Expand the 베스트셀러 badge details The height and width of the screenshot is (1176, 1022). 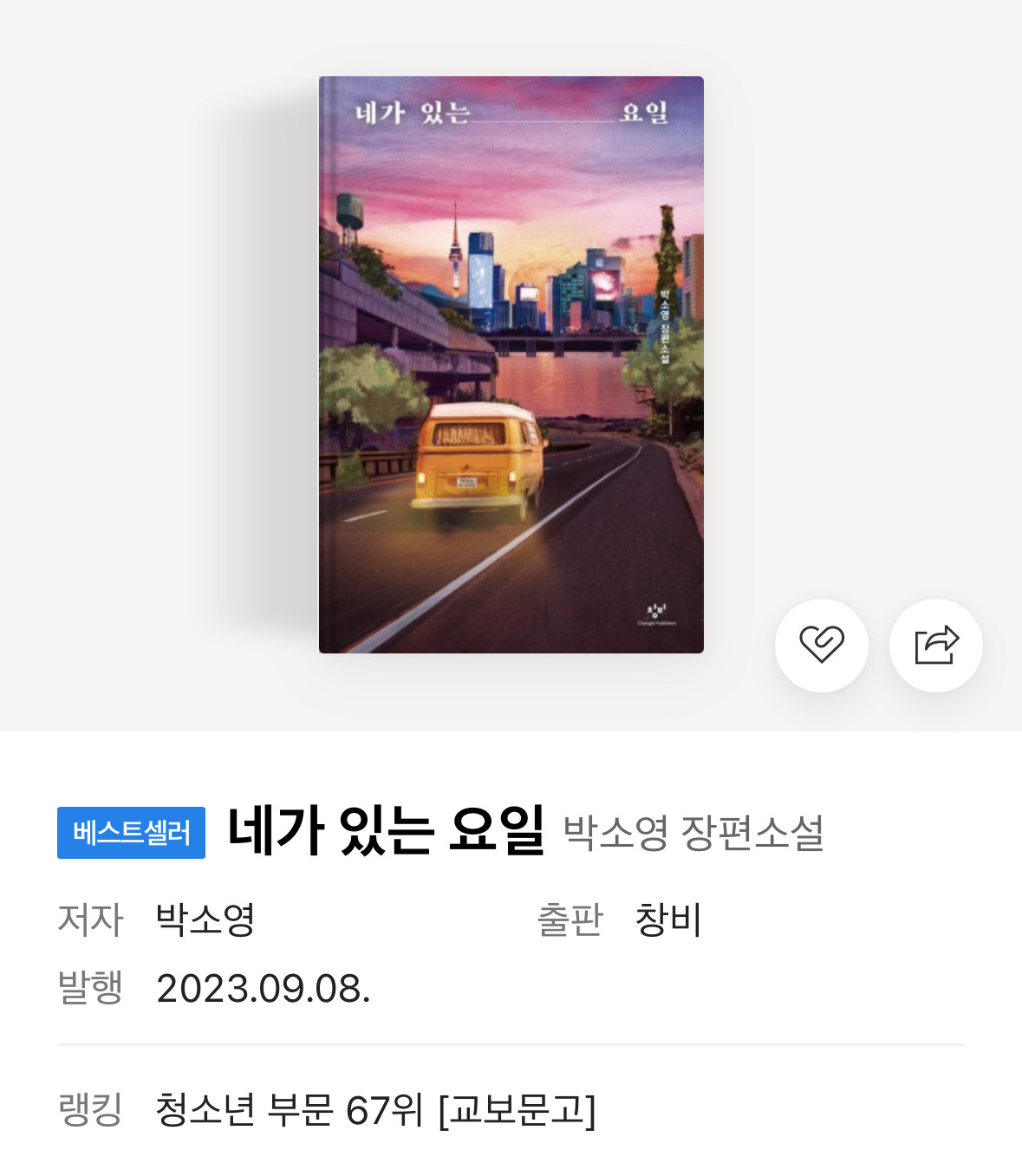(x=131, y=831)
